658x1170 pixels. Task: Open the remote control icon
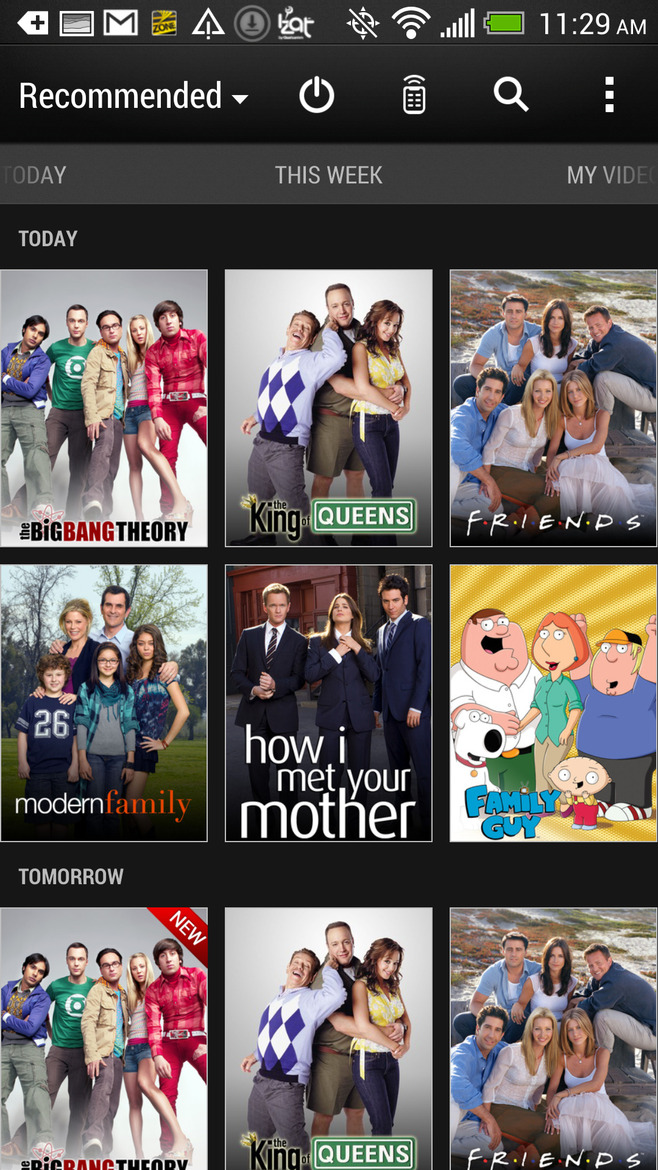pyautogui.click(x=414, y=97)
